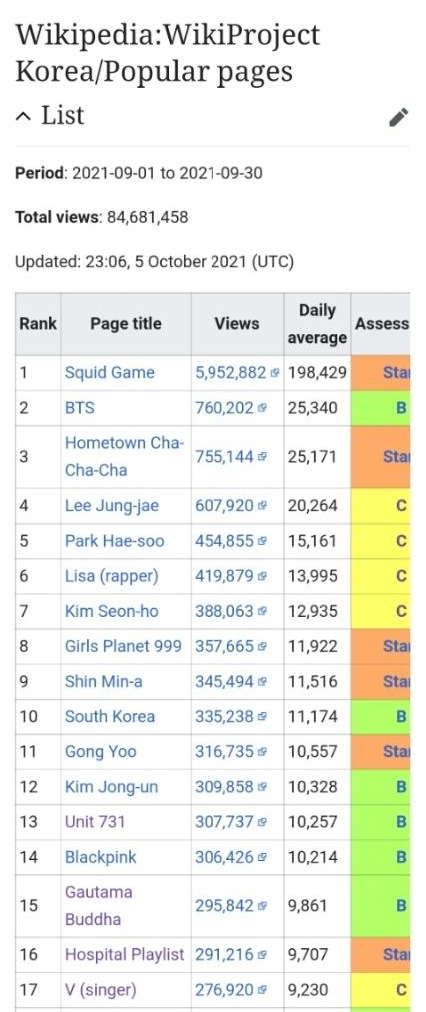Visit the Park Hae-soo article
The height and width of the screenshot is (1012, 426).
click(x=114, y=541)
